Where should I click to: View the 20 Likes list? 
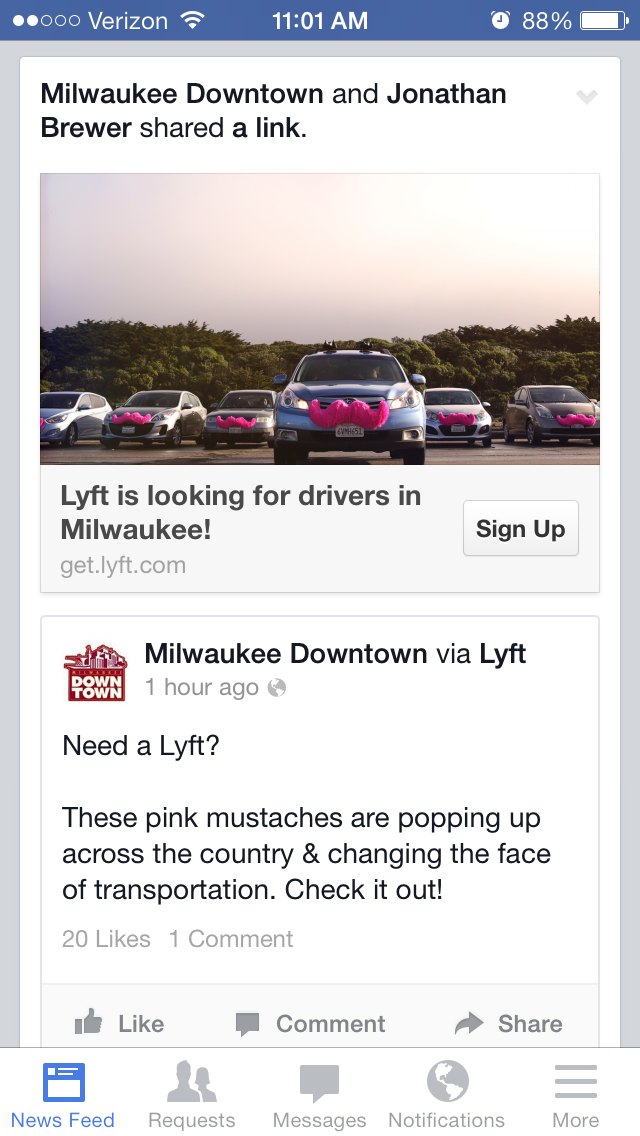pos(106,939)
